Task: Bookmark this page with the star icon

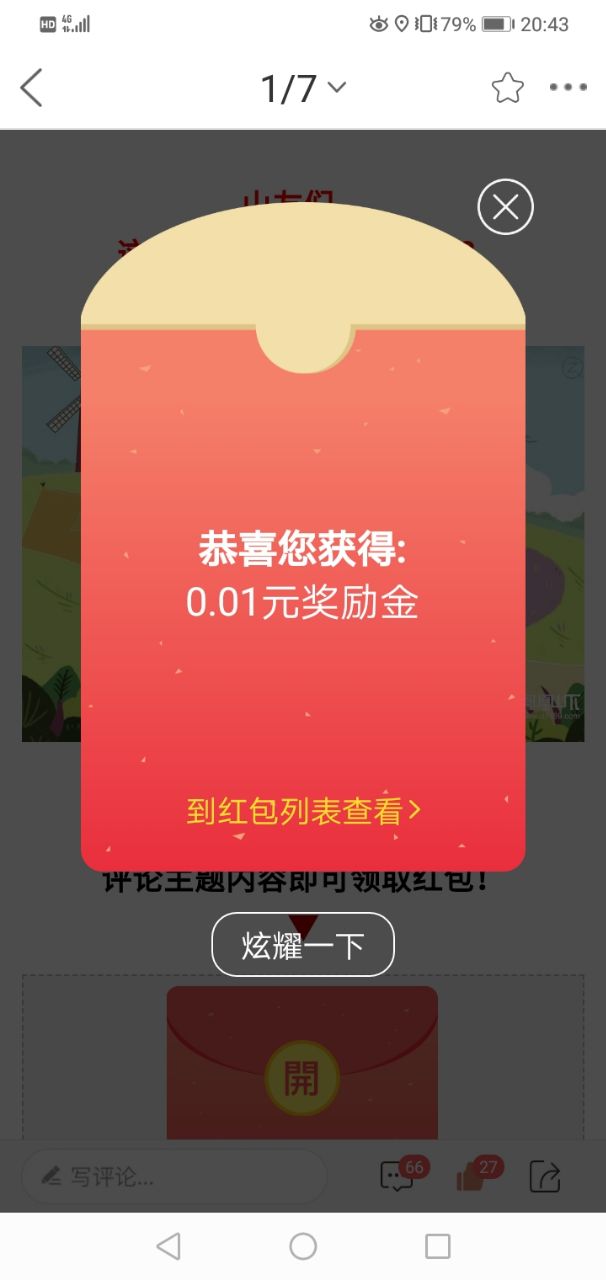Action: pyautogui.click(x=507, y=88)
